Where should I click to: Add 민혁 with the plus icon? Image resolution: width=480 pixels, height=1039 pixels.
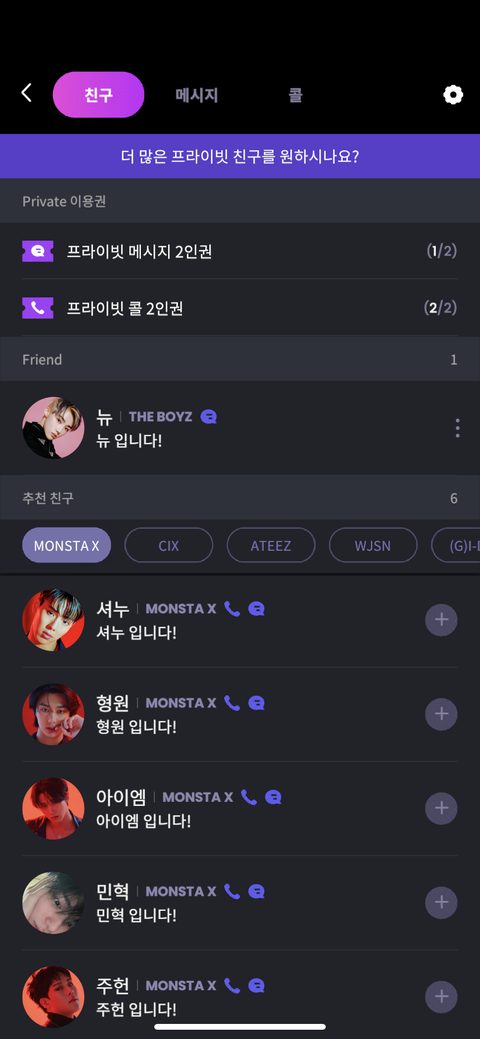point(441,902)
